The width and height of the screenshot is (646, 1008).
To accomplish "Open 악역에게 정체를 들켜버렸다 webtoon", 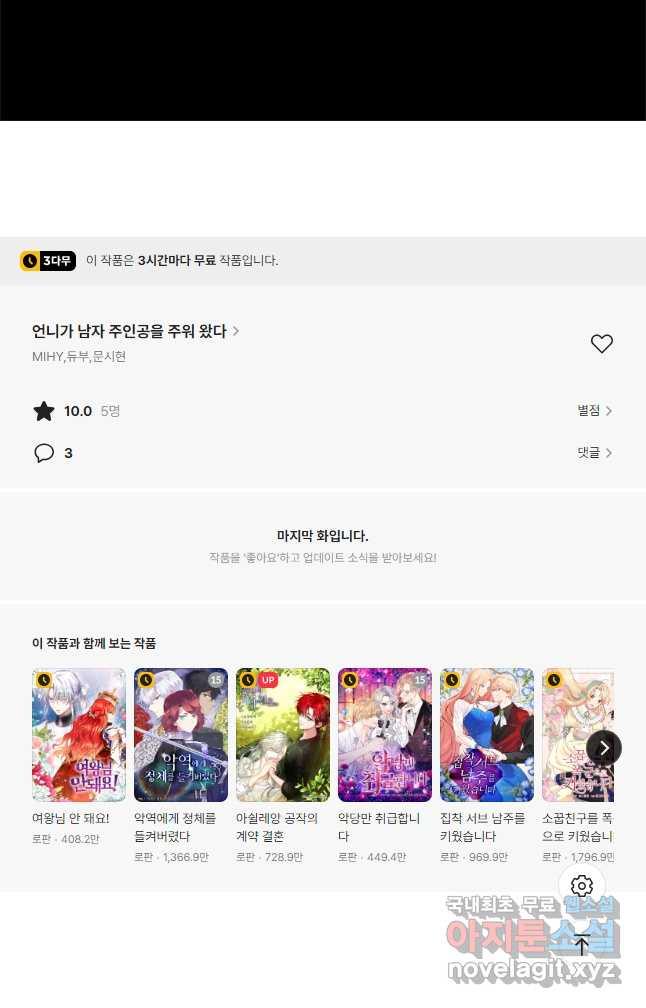I will [x=181, y=735].
